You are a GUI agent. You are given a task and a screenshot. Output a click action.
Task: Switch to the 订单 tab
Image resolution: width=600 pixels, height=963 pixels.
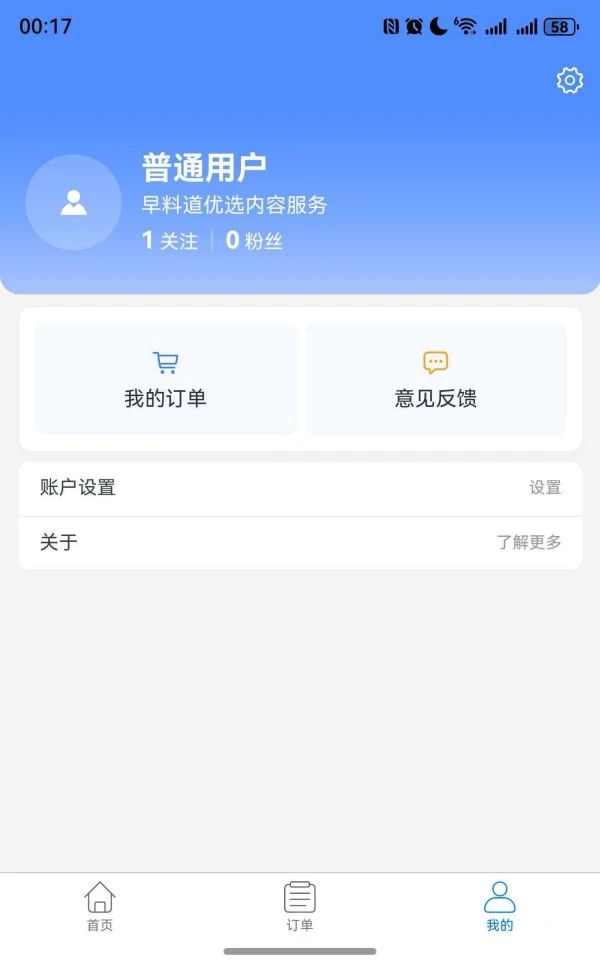(300, 906)
